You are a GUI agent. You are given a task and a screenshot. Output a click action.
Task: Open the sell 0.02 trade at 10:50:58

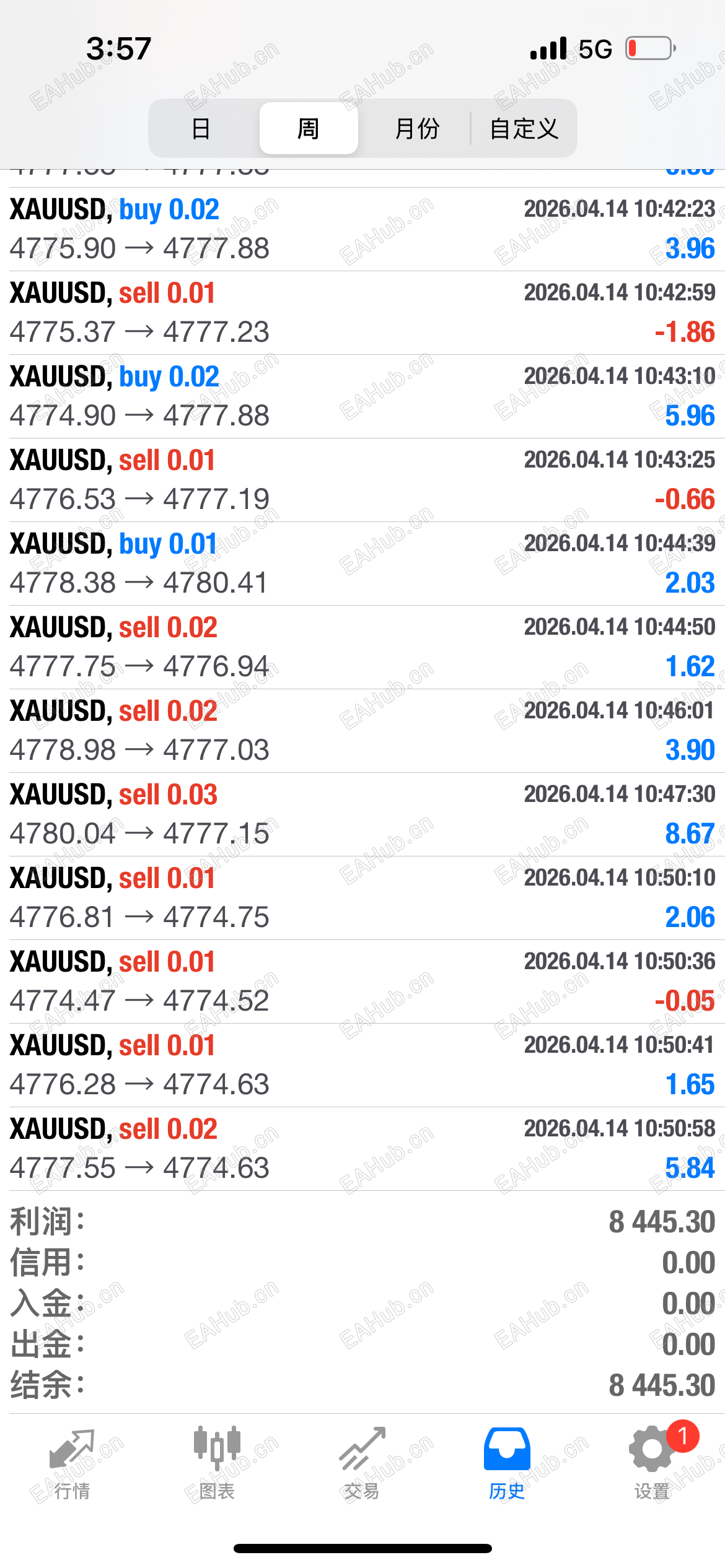pyautogui.click(x=362, y=1149)
